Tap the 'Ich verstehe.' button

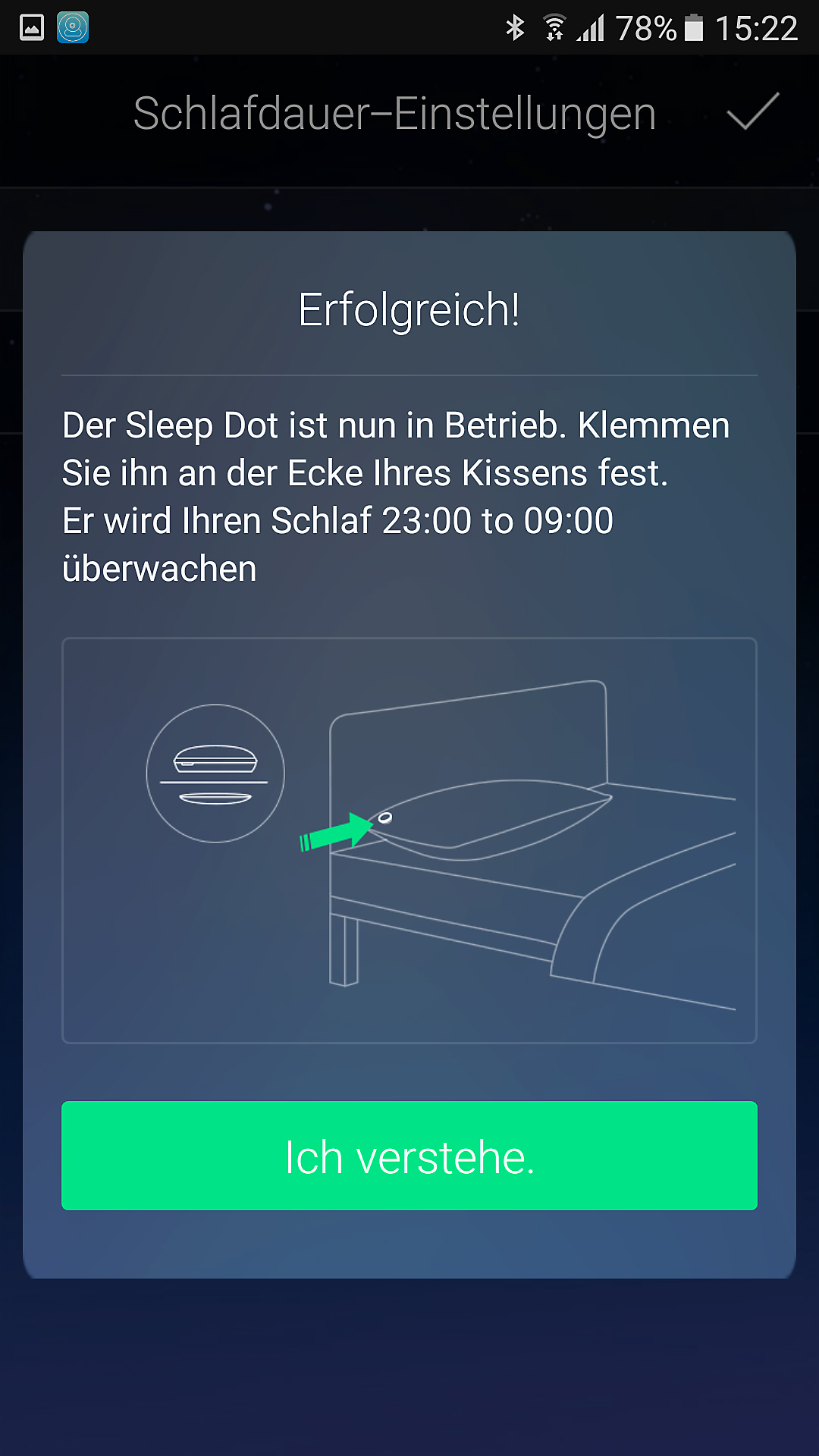409,1156
